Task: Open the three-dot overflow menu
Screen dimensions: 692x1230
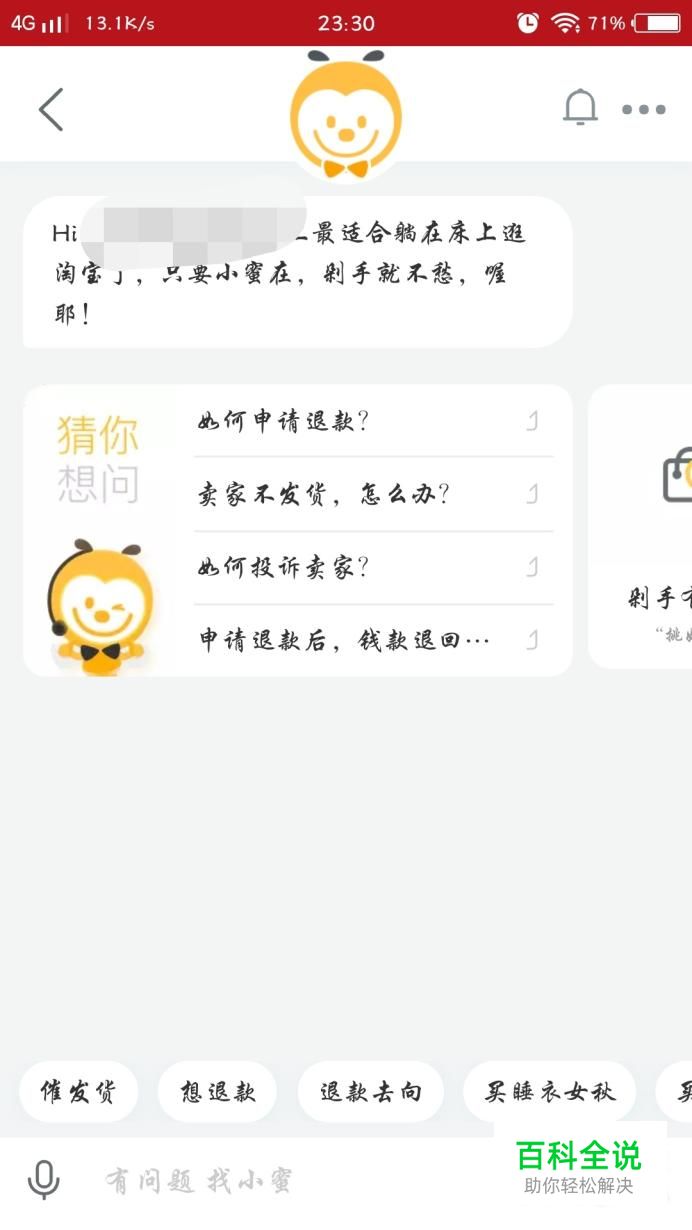Action: coord(643,110)
